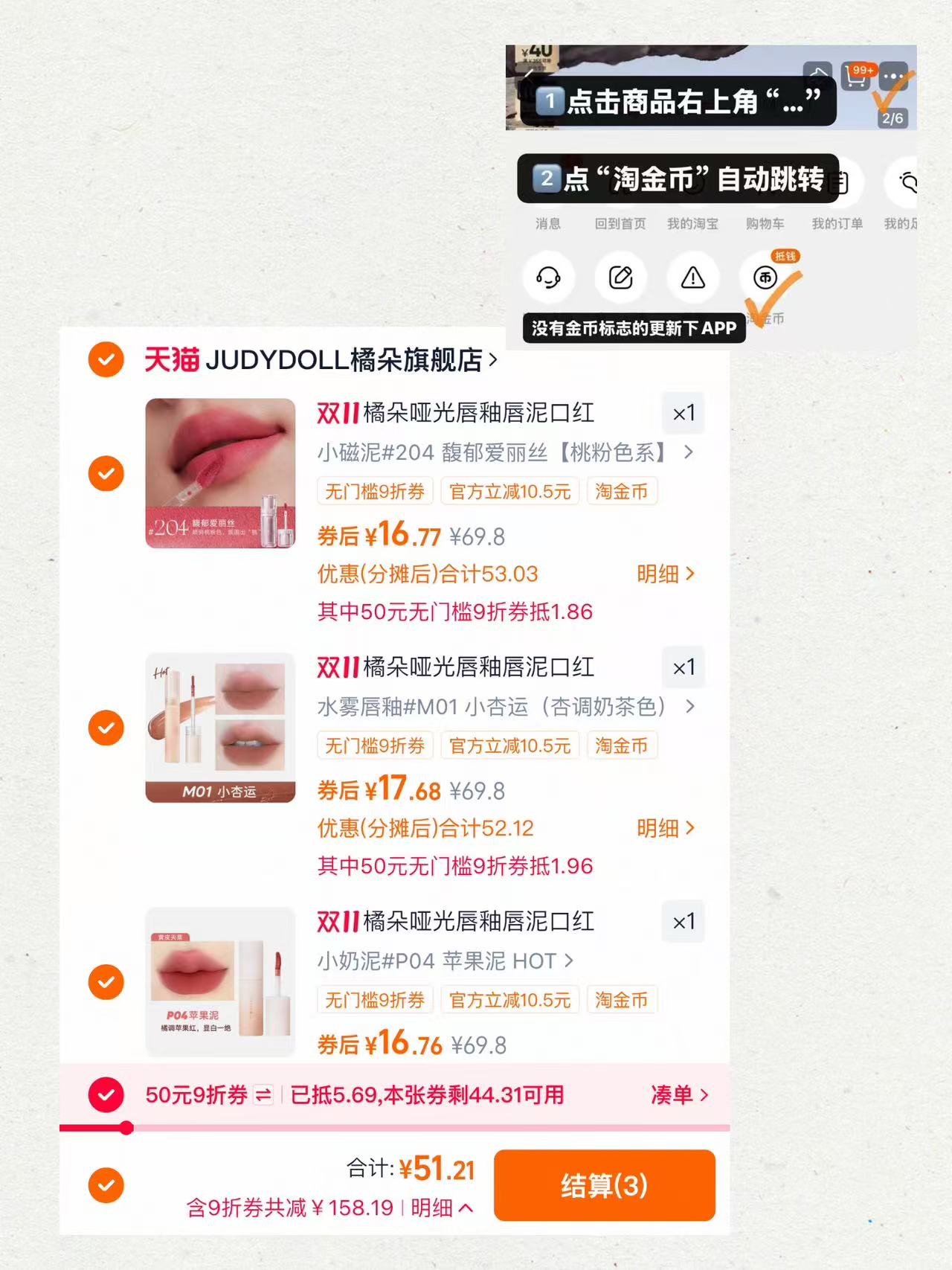
Task: Tap the #204 lipstick product thumbnail
Action: pos(219,473)
